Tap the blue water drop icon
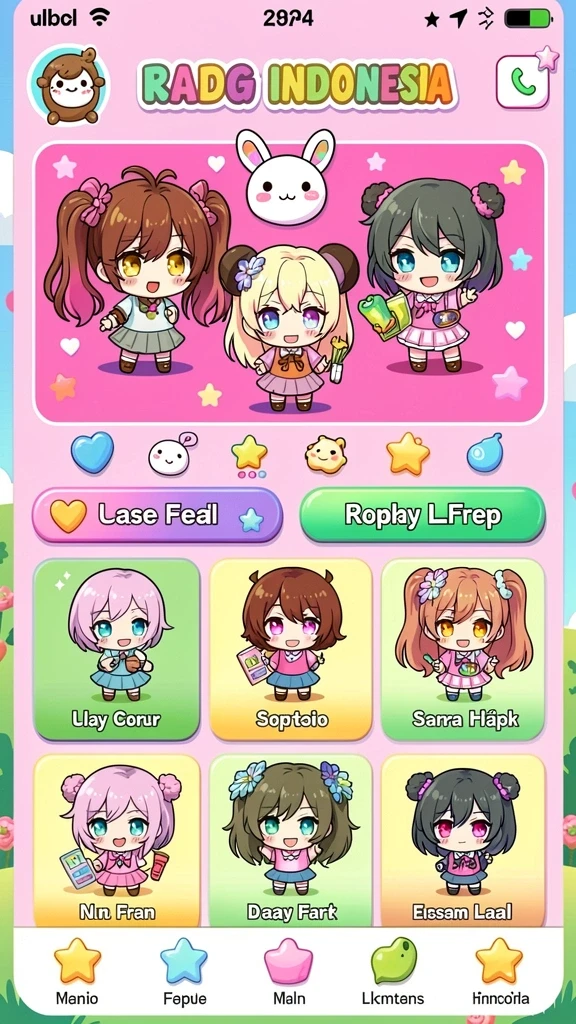 (485, 453)
